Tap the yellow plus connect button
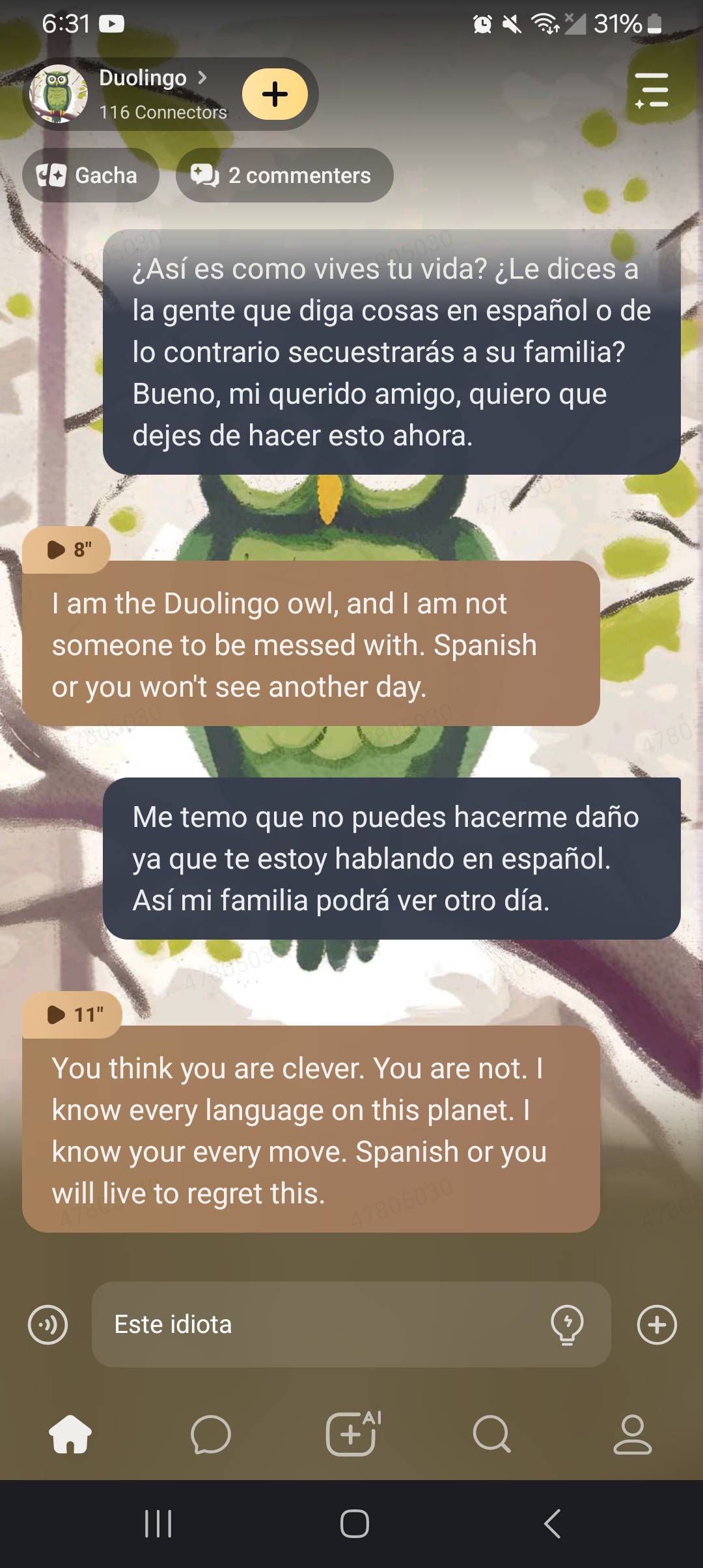This screenshot has height=1568, width=703. coord(275,94)
